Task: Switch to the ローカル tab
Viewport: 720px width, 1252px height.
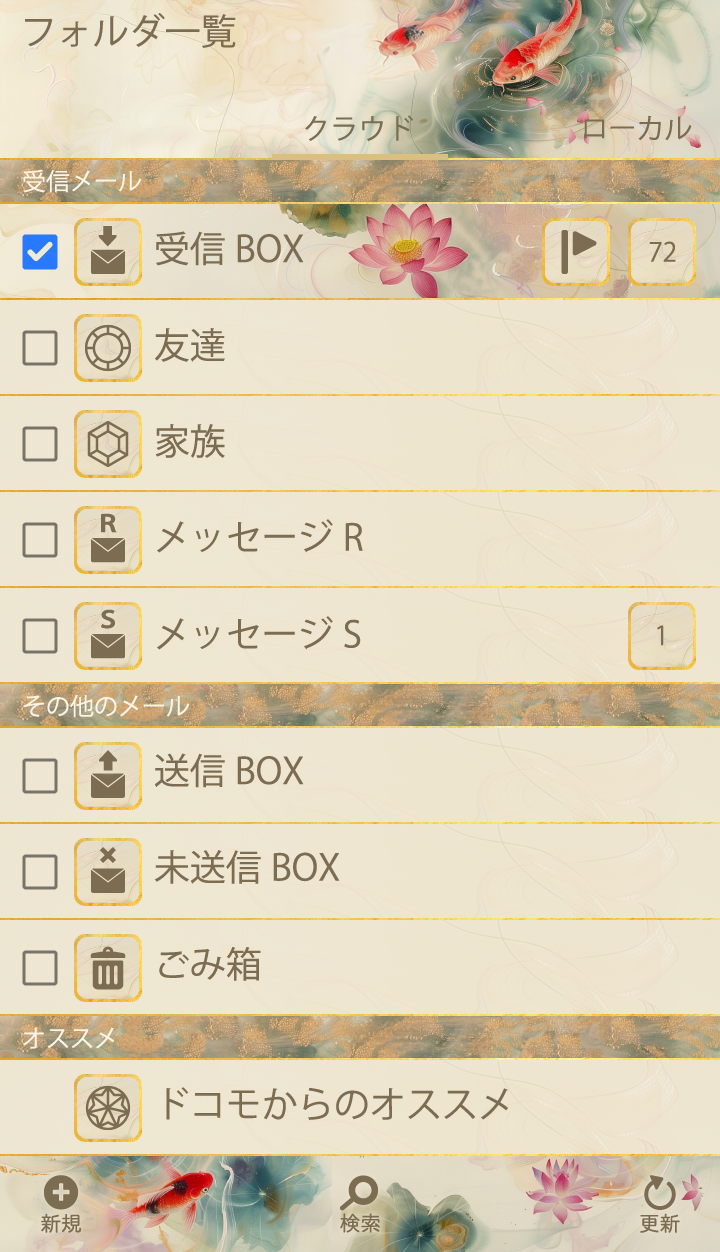Action: click(x=636, y=128)
